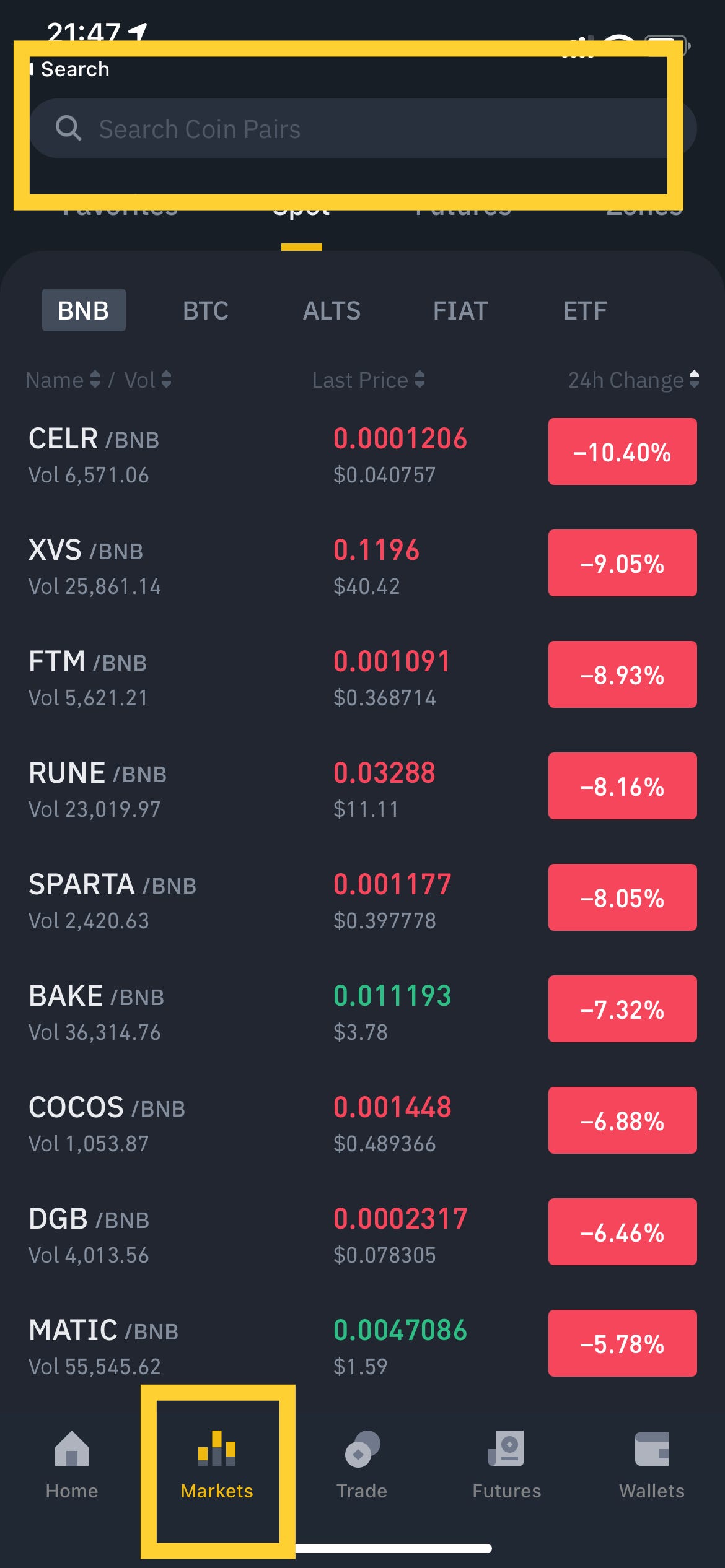View the DGB/BNB pair details
This screenshot has height=1568, width=725.
(x=362, y=1235)
